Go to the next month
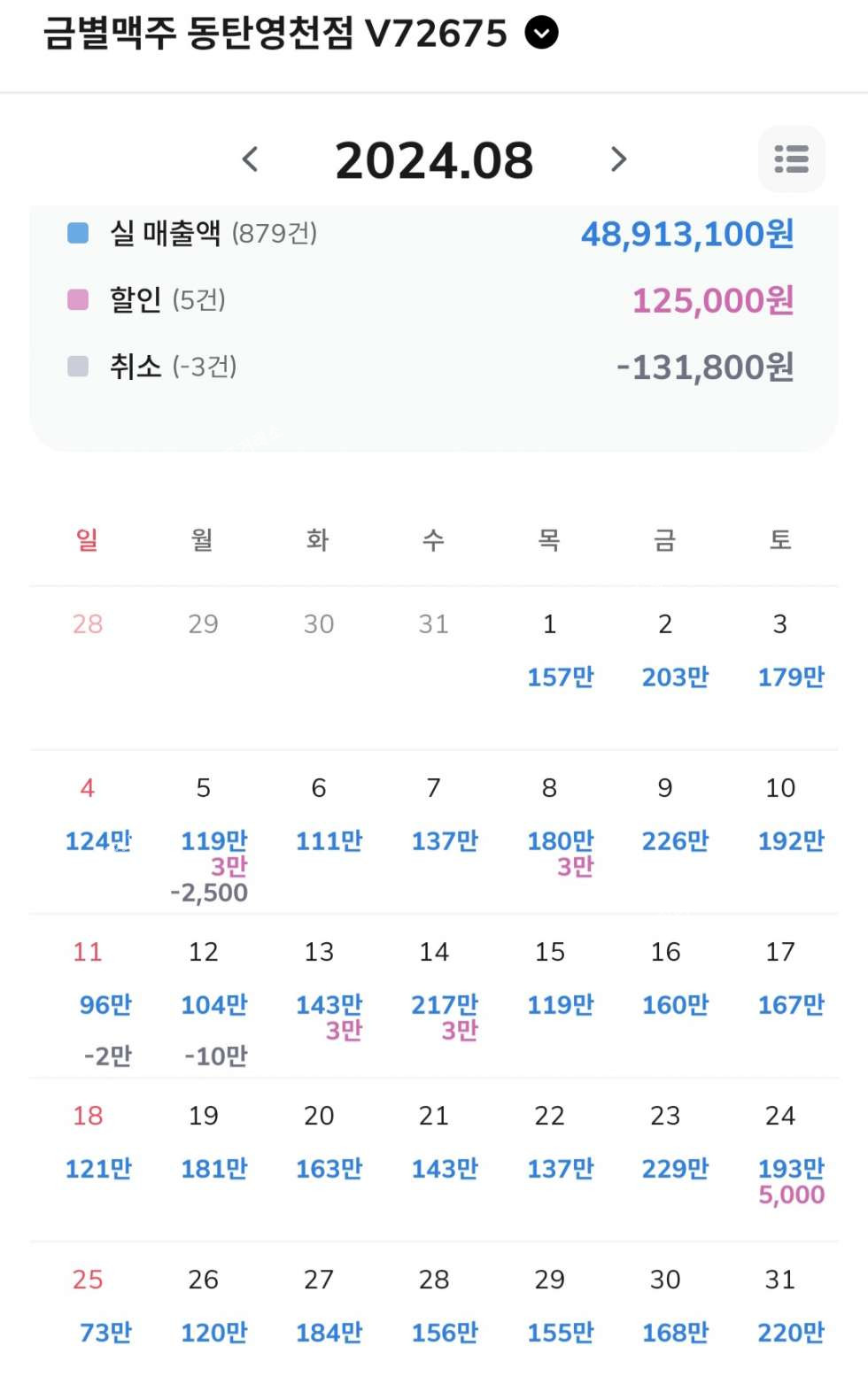 [x=618, y=159]
